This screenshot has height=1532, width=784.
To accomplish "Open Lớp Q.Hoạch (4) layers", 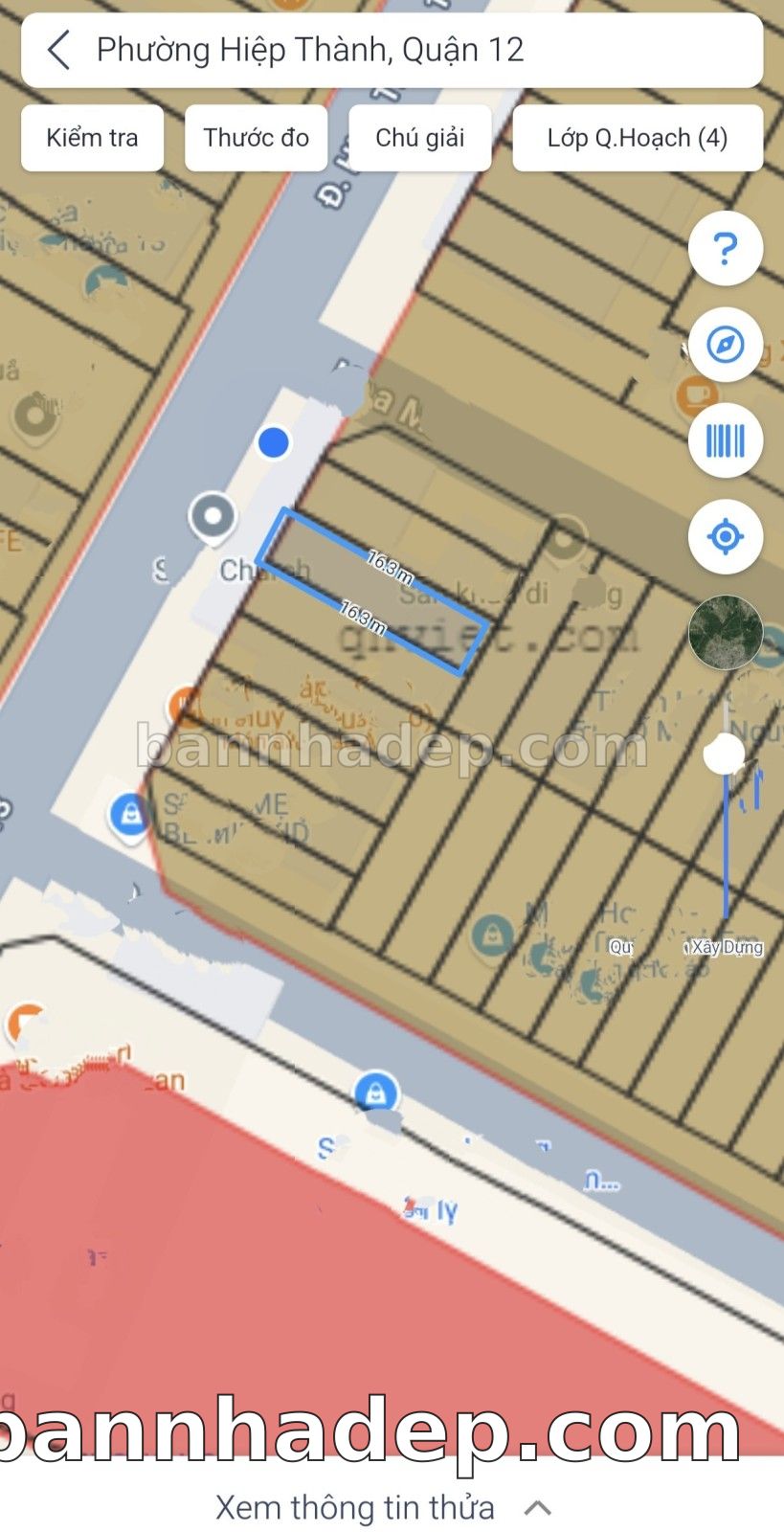I will point(638,138).
